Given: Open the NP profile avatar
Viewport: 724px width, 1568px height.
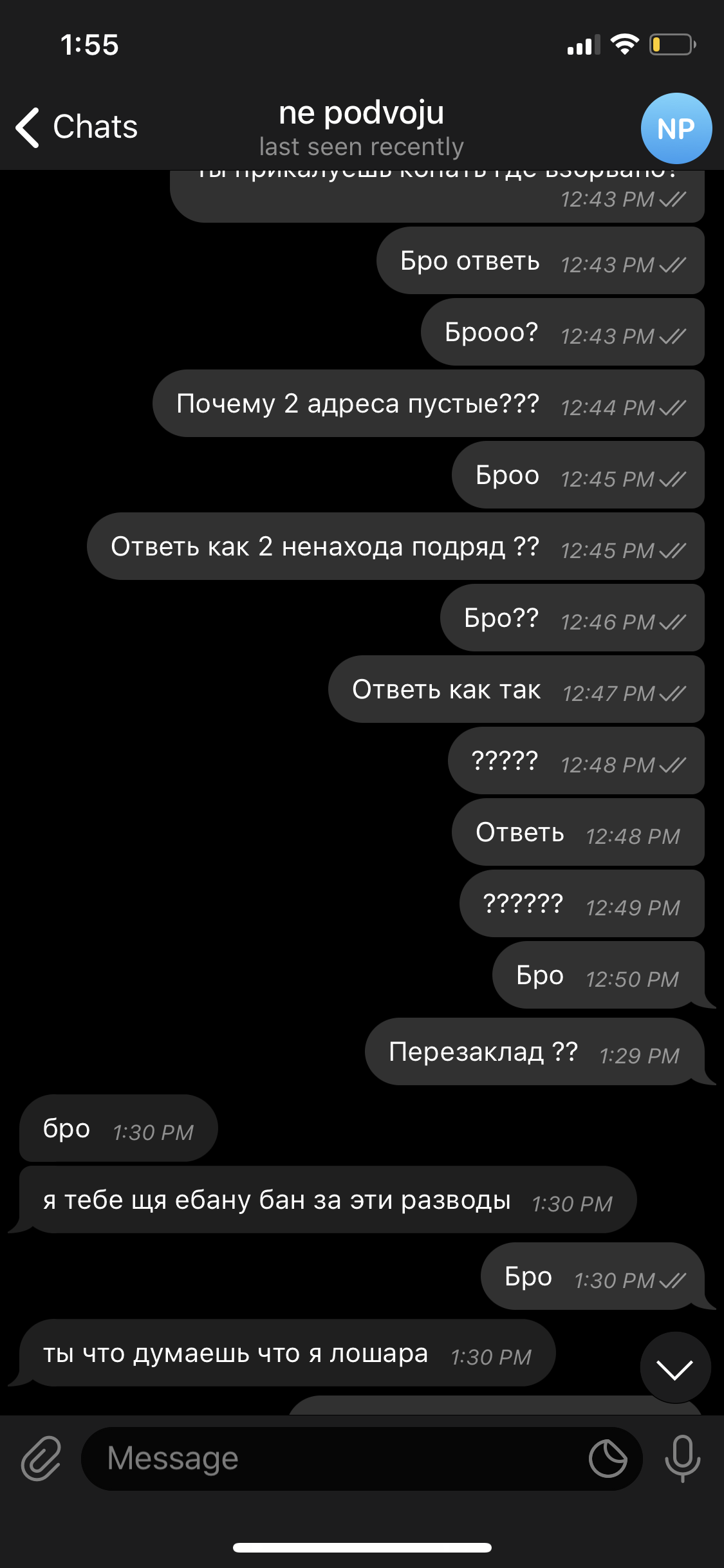Looking at the screenshot, I should [676, 128].
